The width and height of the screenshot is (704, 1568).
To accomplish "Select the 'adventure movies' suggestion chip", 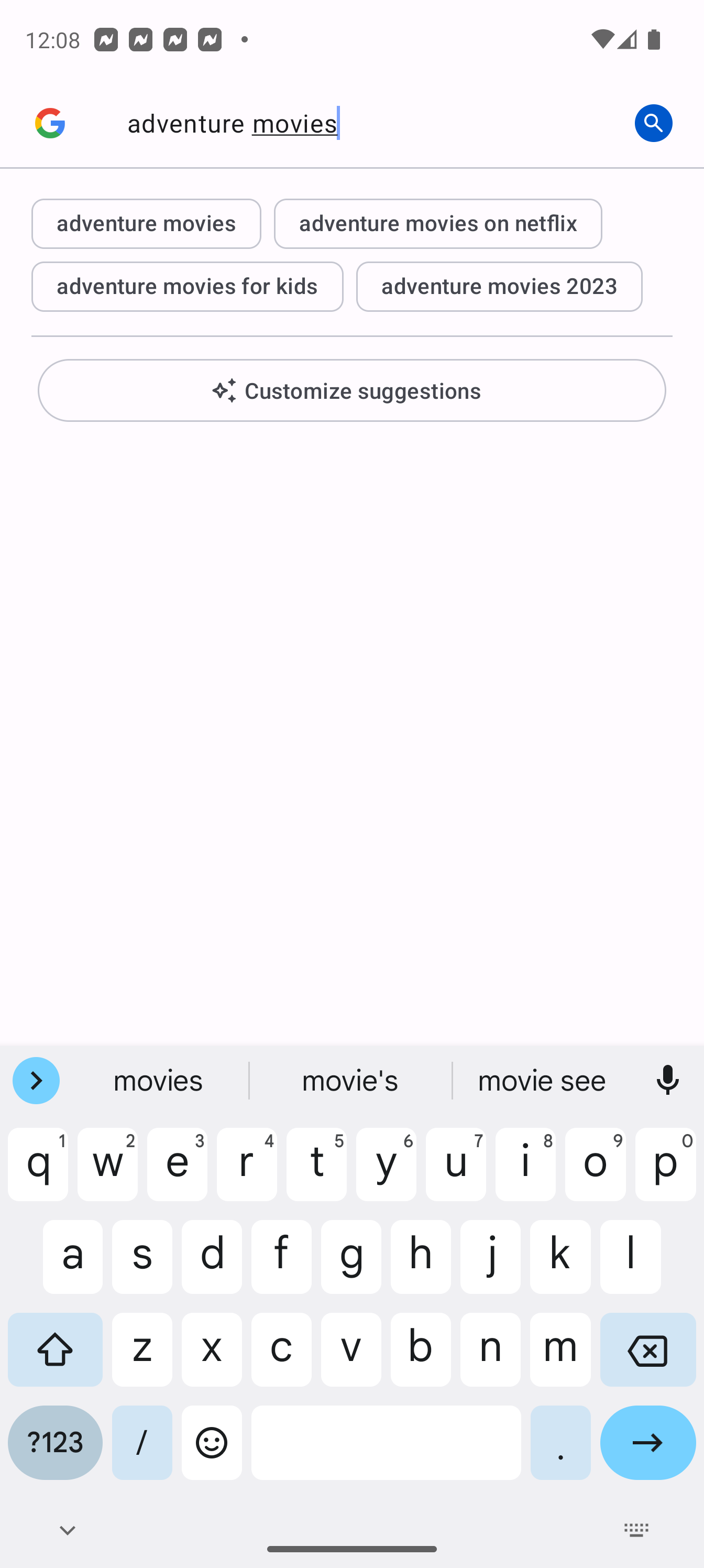I will pyautogui.click(x=146, y=223).
